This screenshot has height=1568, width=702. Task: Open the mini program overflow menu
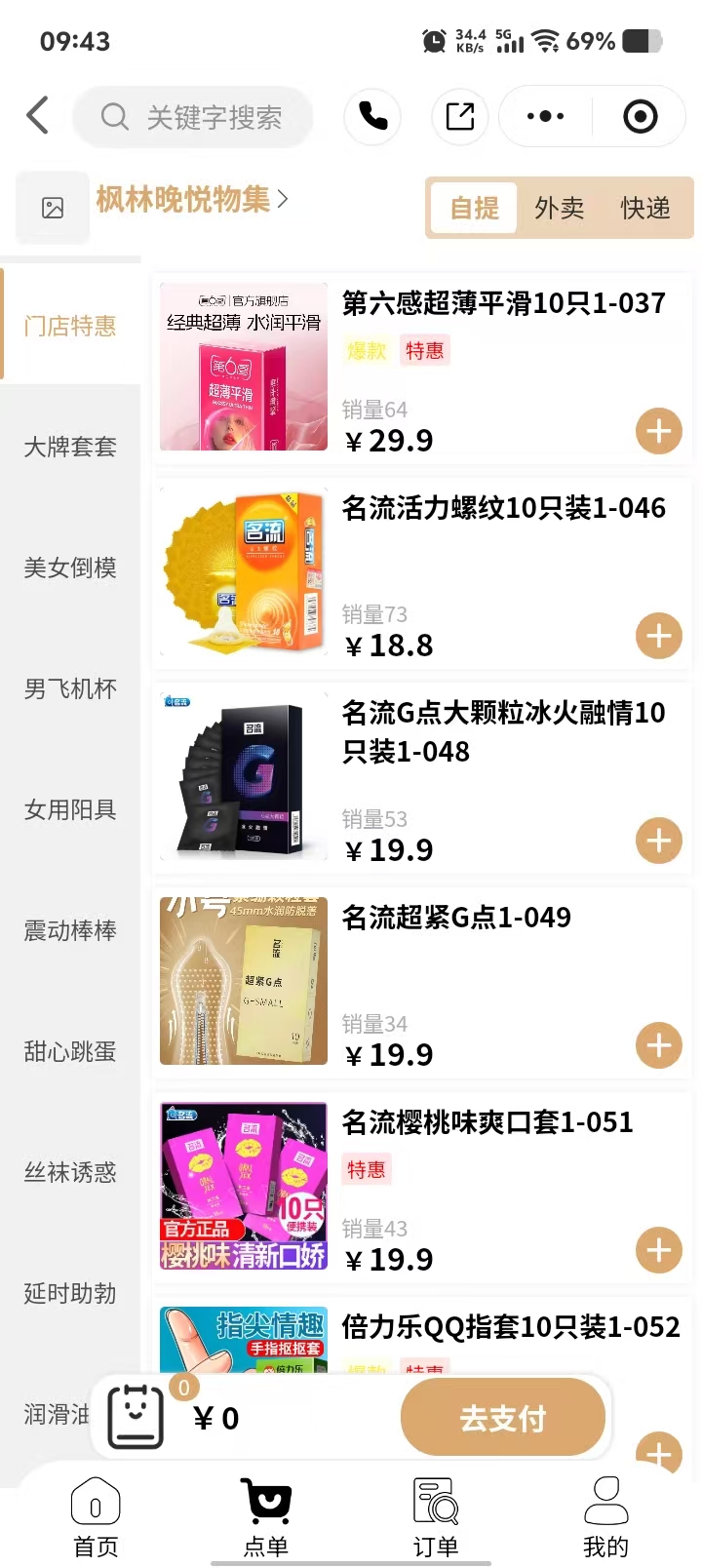545,116
